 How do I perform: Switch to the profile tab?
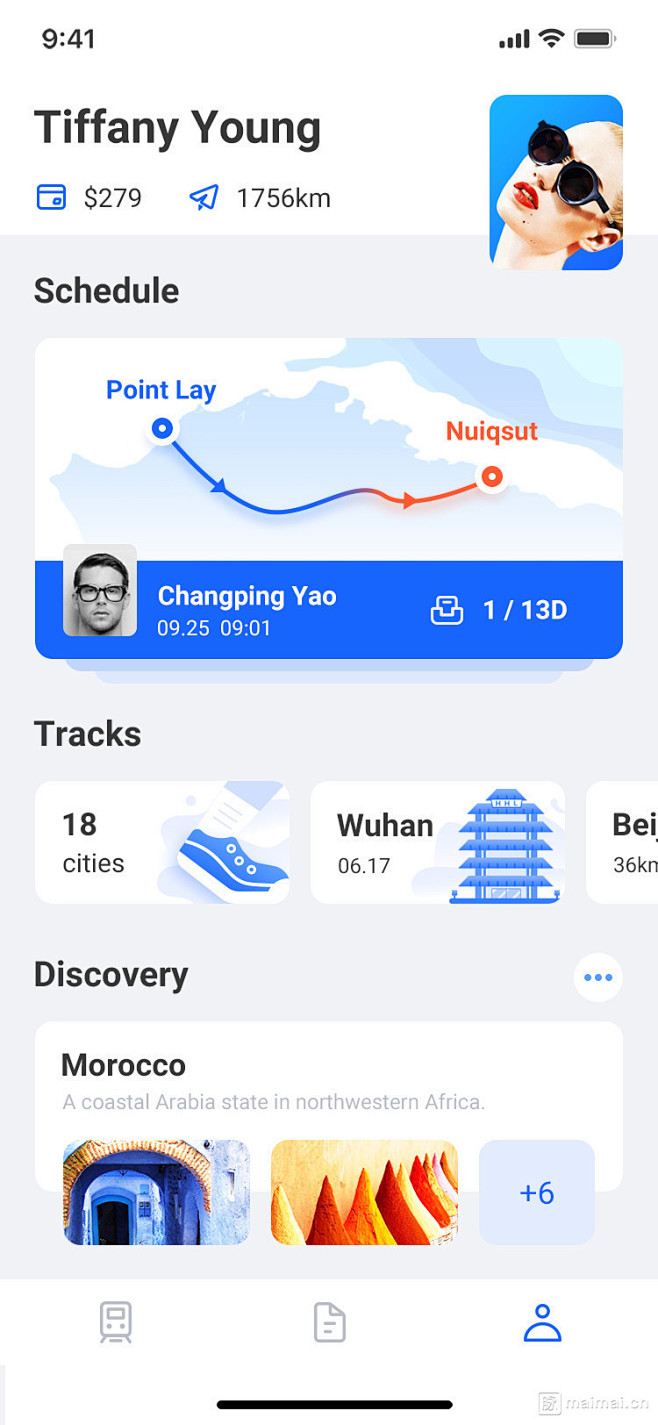(x=542, y=1322)
